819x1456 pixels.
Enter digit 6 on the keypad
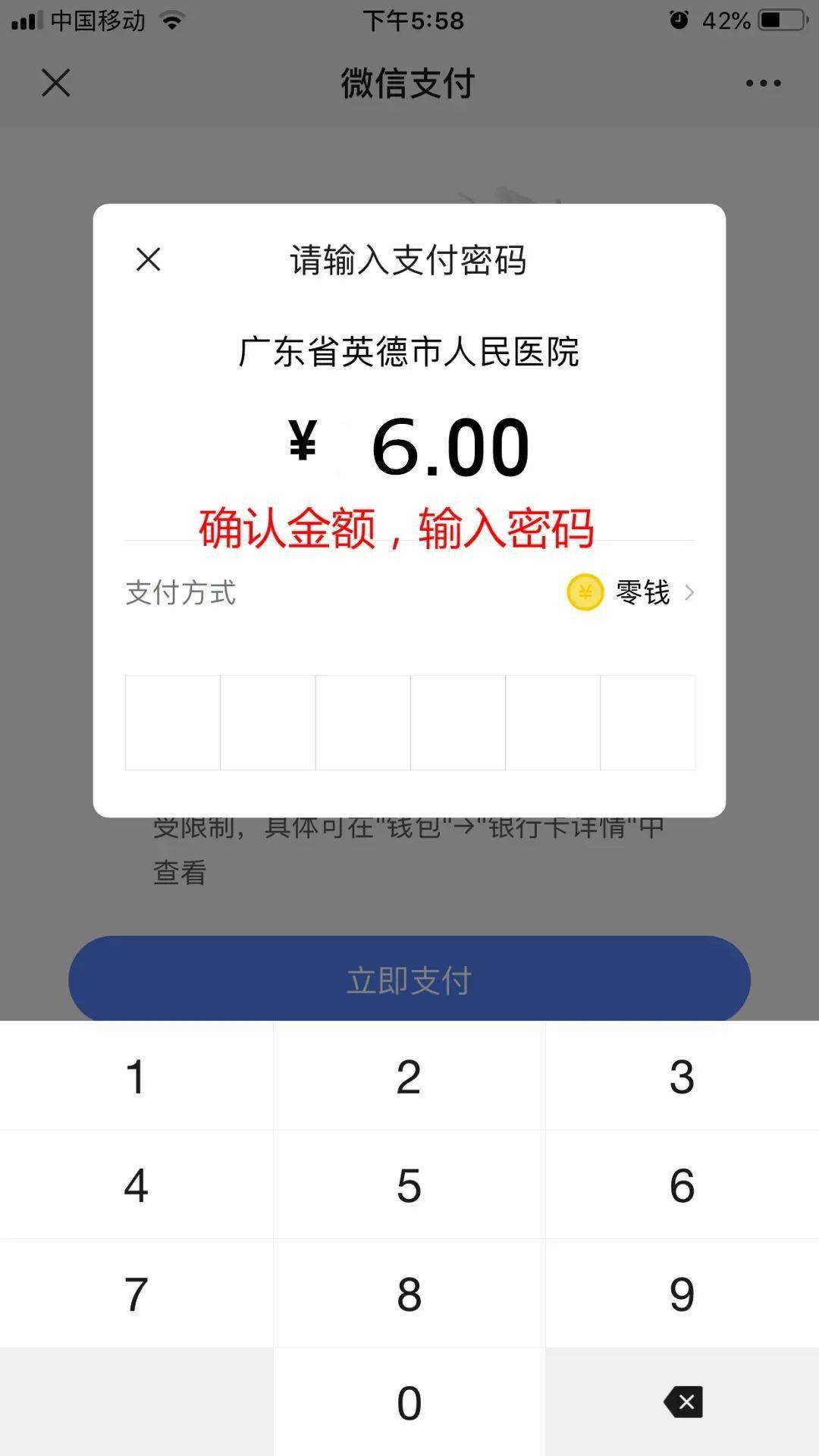click(x=682, y=1185)
